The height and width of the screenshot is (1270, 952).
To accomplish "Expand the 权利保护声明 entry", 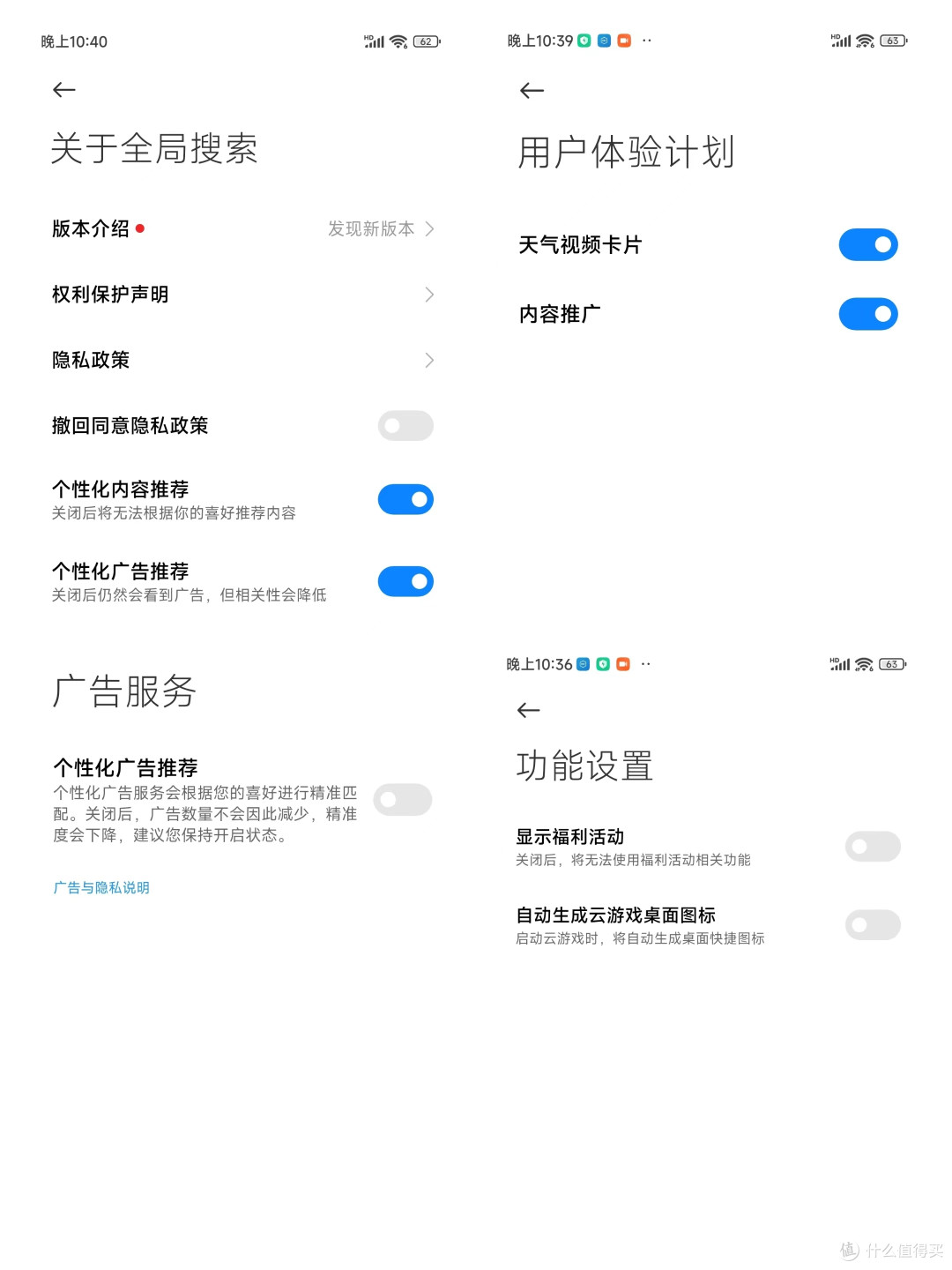I will click(x=429, y=295).
